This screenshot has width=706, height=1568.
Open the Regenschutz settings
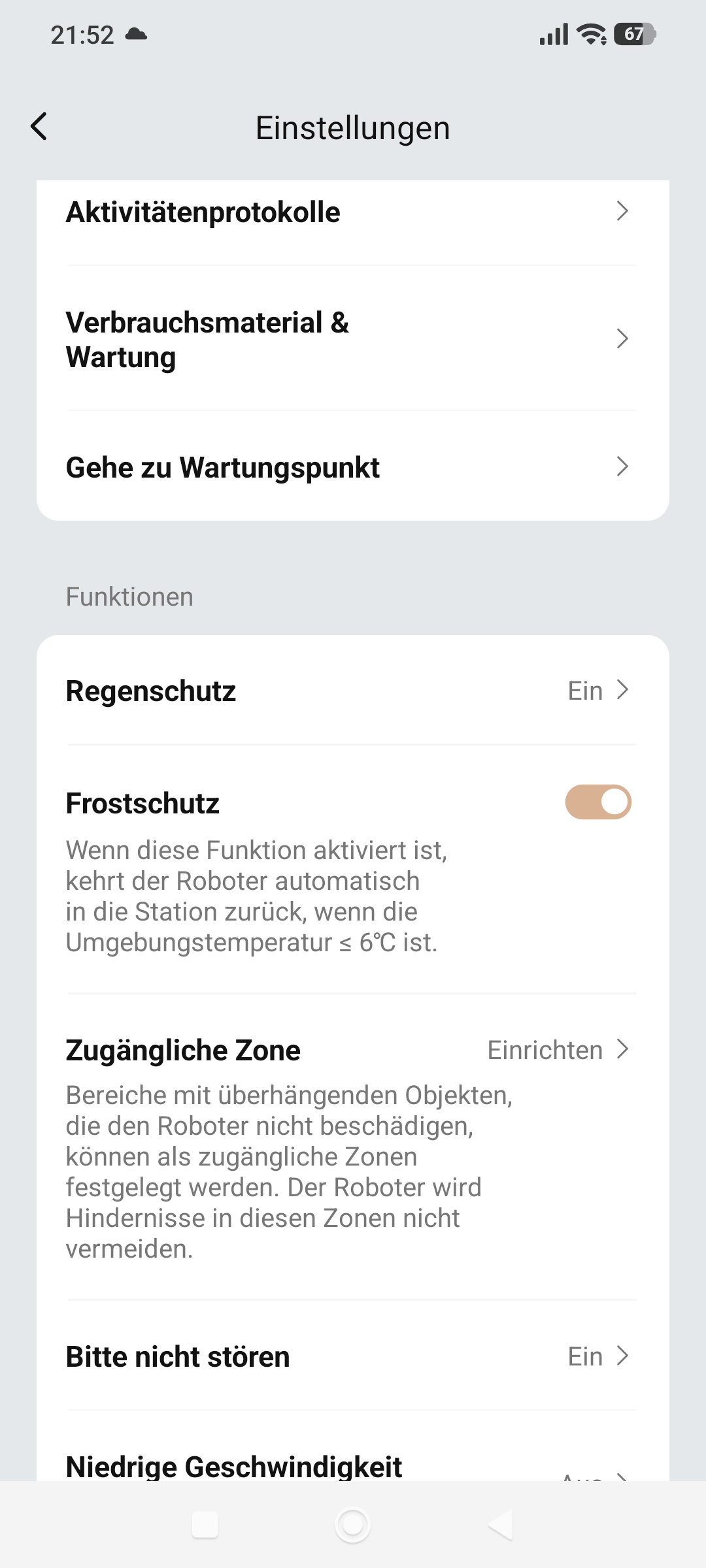click(353, 691)
